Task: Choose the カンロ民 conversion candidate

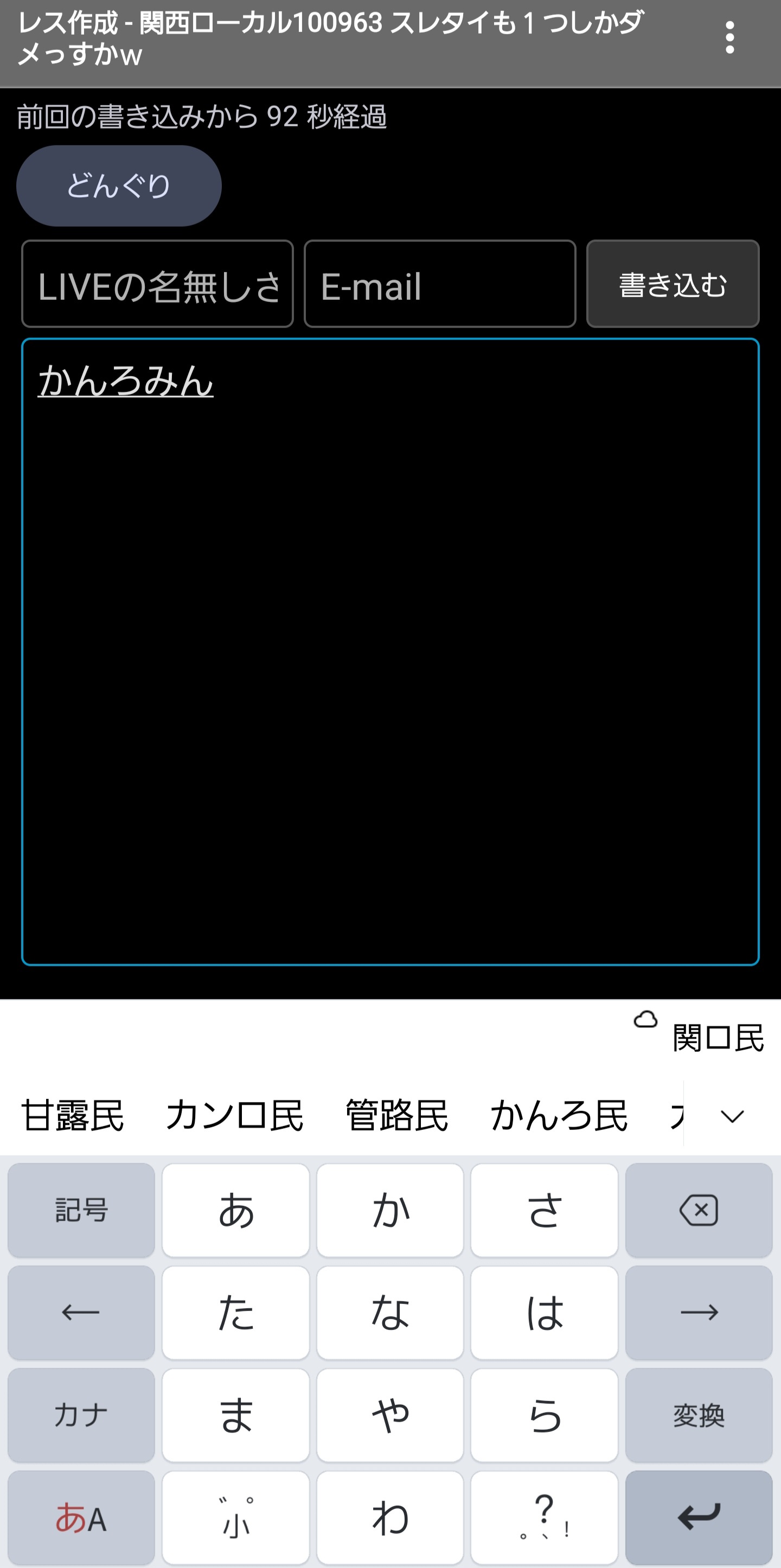Action: click(234, 1115)
